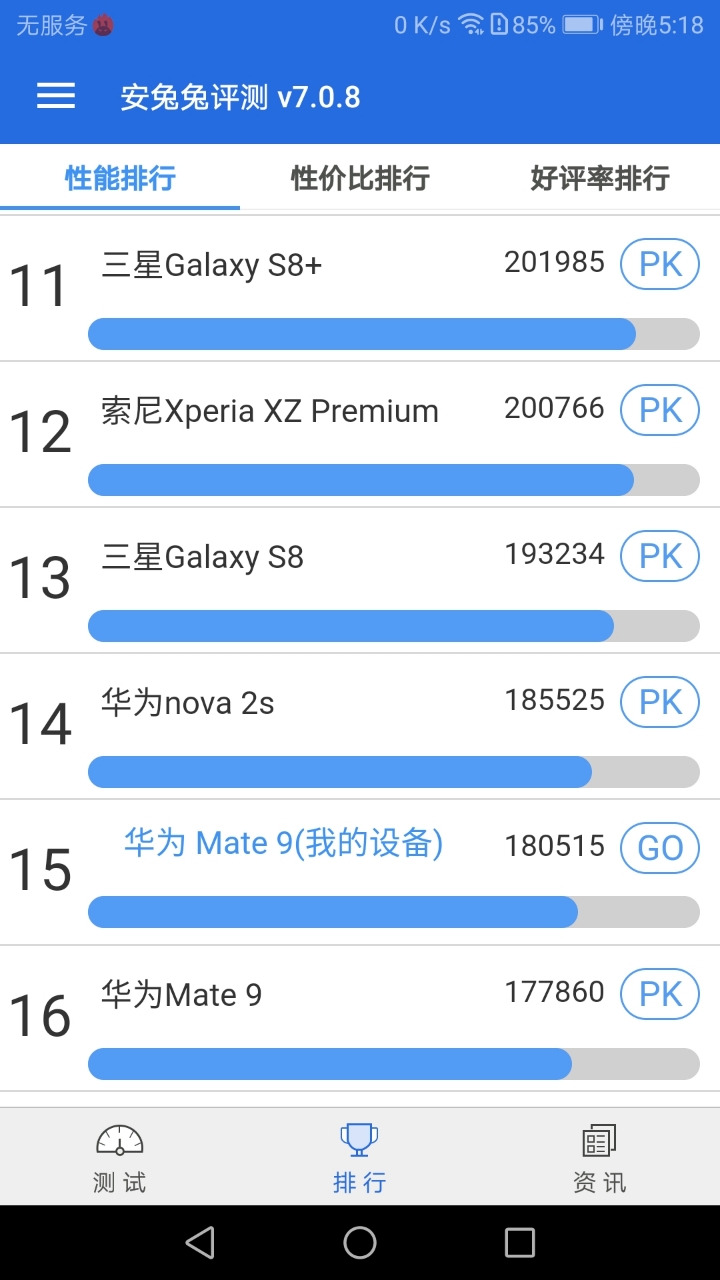Select the 排行 bottom tab
Screen dimensions: 720x1280
coord(360,1158)
